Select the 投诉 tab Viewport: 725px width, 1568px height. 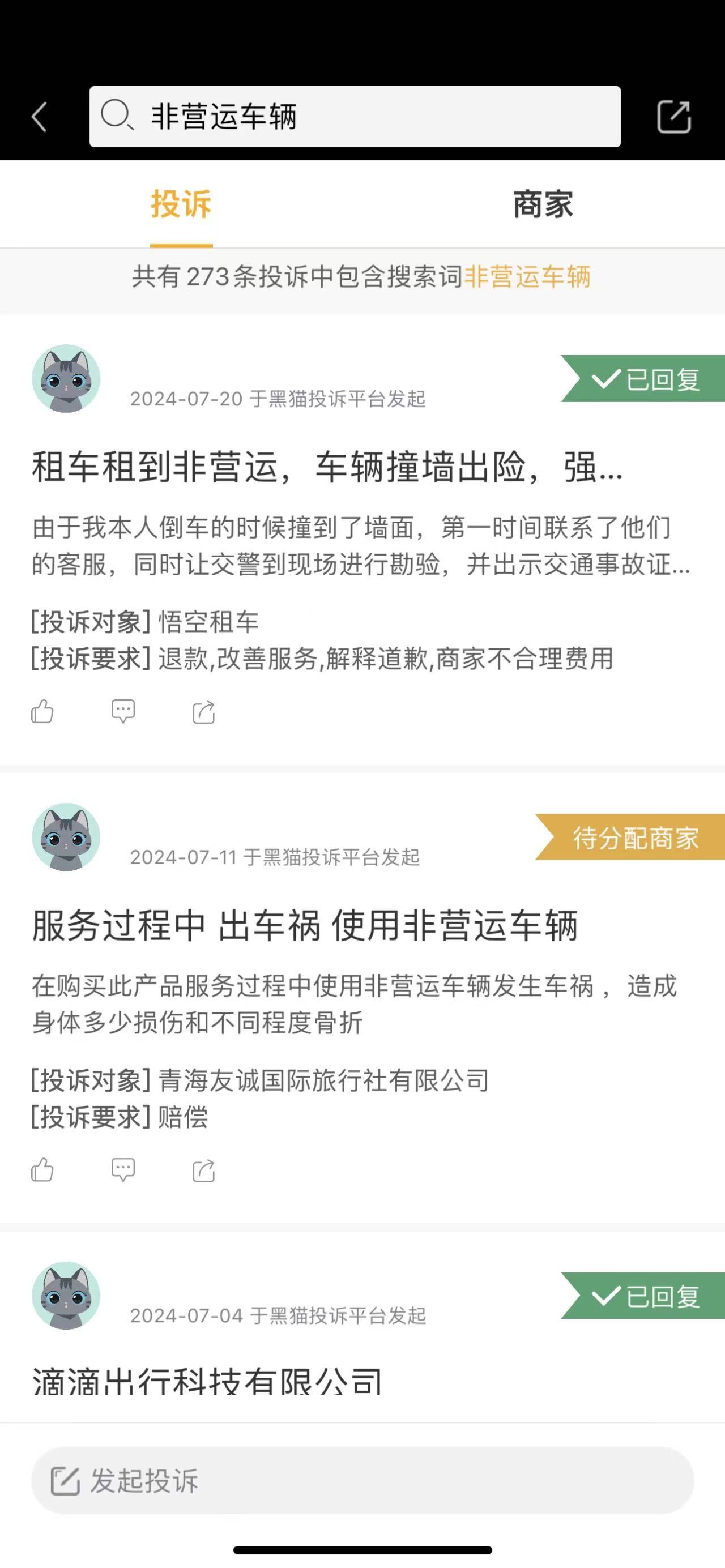181,204
